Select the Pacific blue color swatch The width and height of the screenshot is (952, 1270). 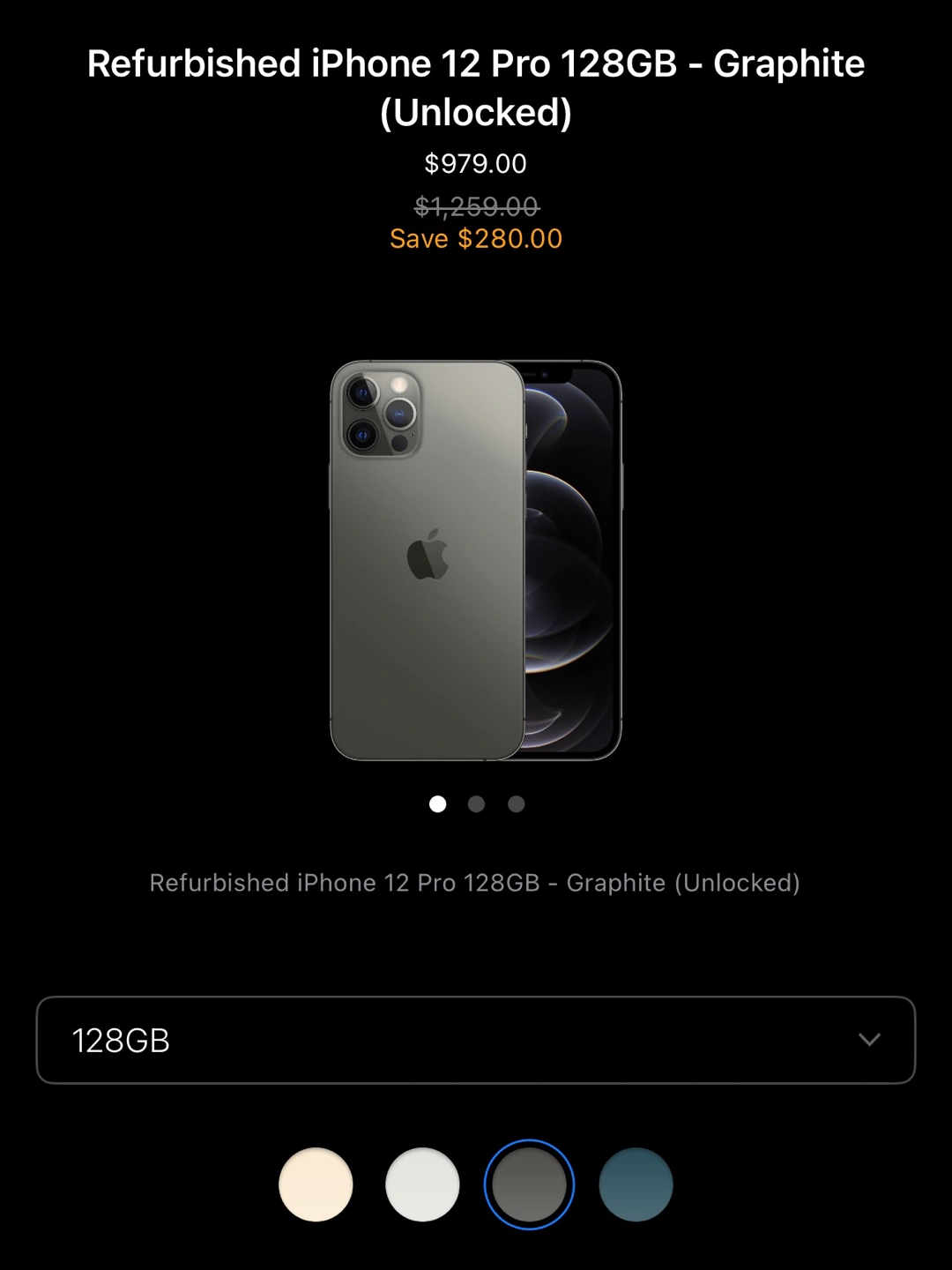coord(636,1184)
